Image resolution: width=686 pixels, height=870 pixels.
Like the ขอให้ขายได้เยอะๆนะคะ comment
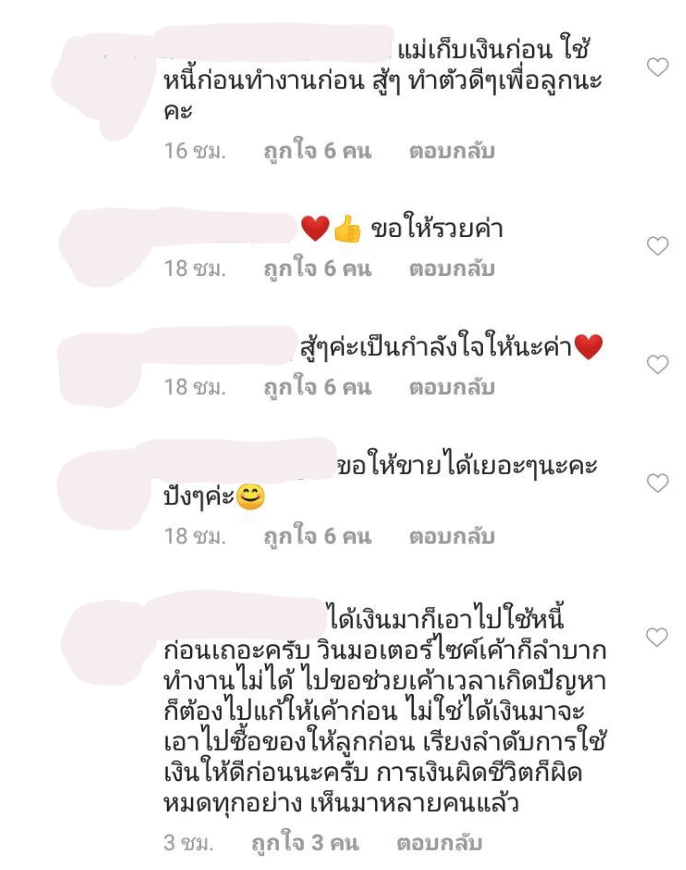pos(657,483)
